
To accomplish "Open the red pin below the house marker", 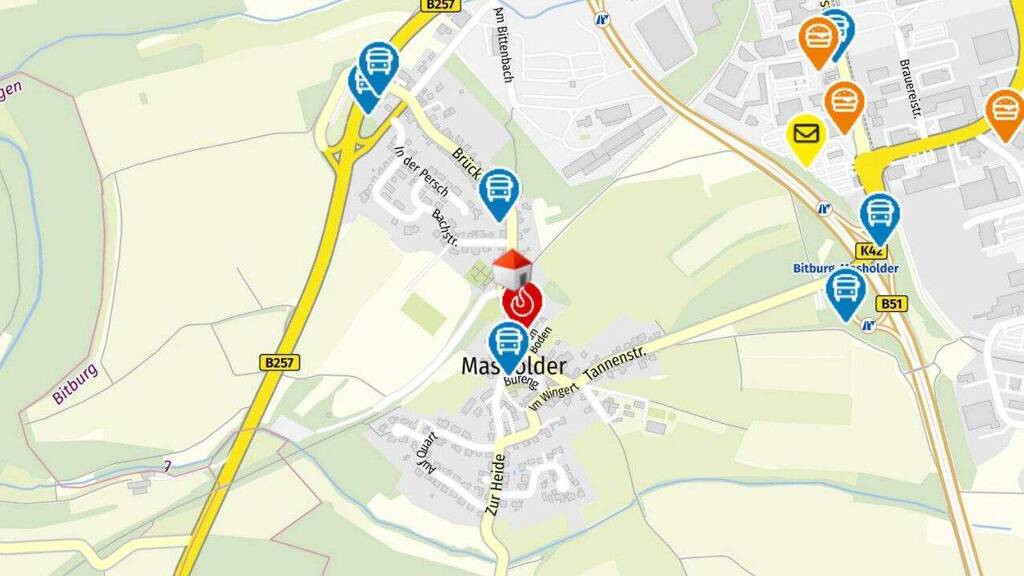I will (x=522, y=306).
